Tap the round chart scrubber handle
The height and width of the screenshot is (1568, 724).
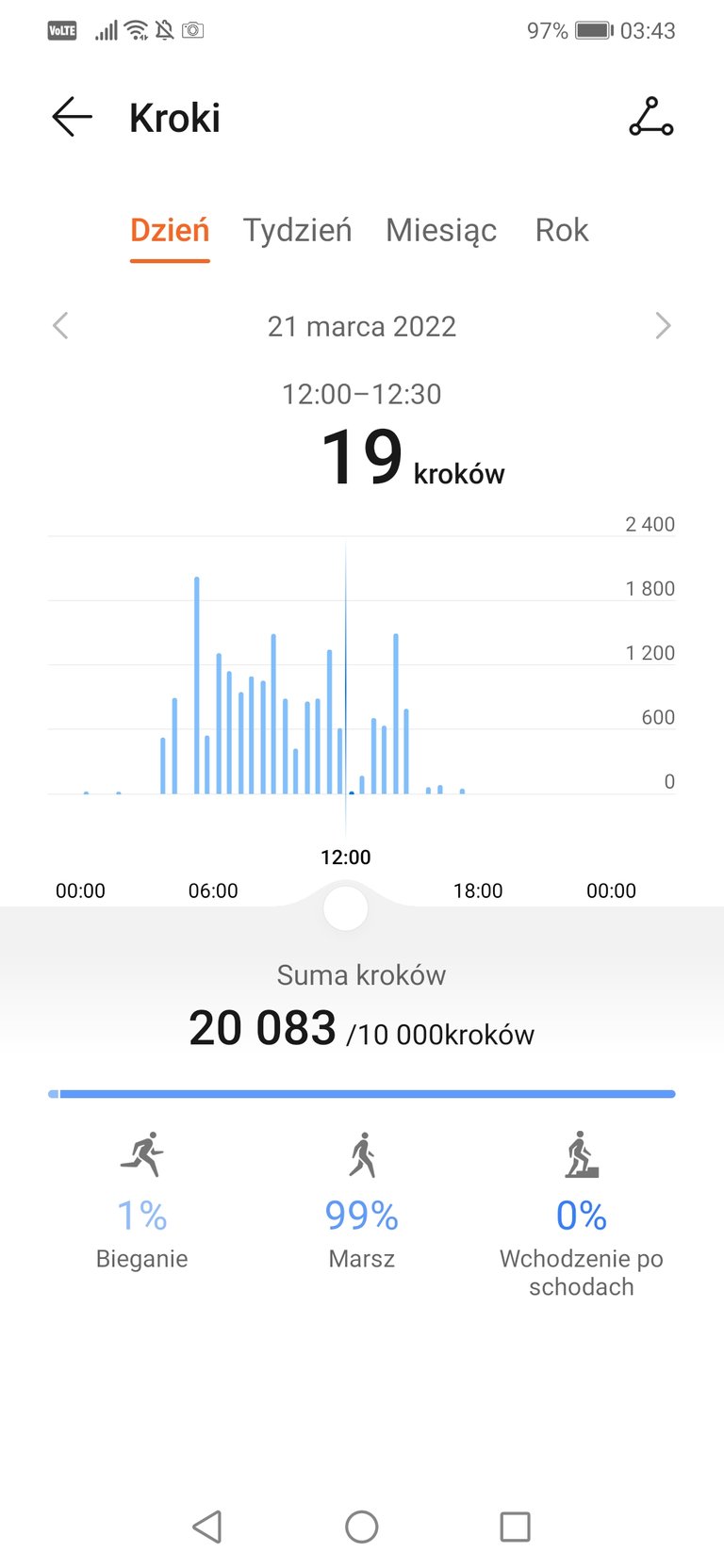click(345, 908)
